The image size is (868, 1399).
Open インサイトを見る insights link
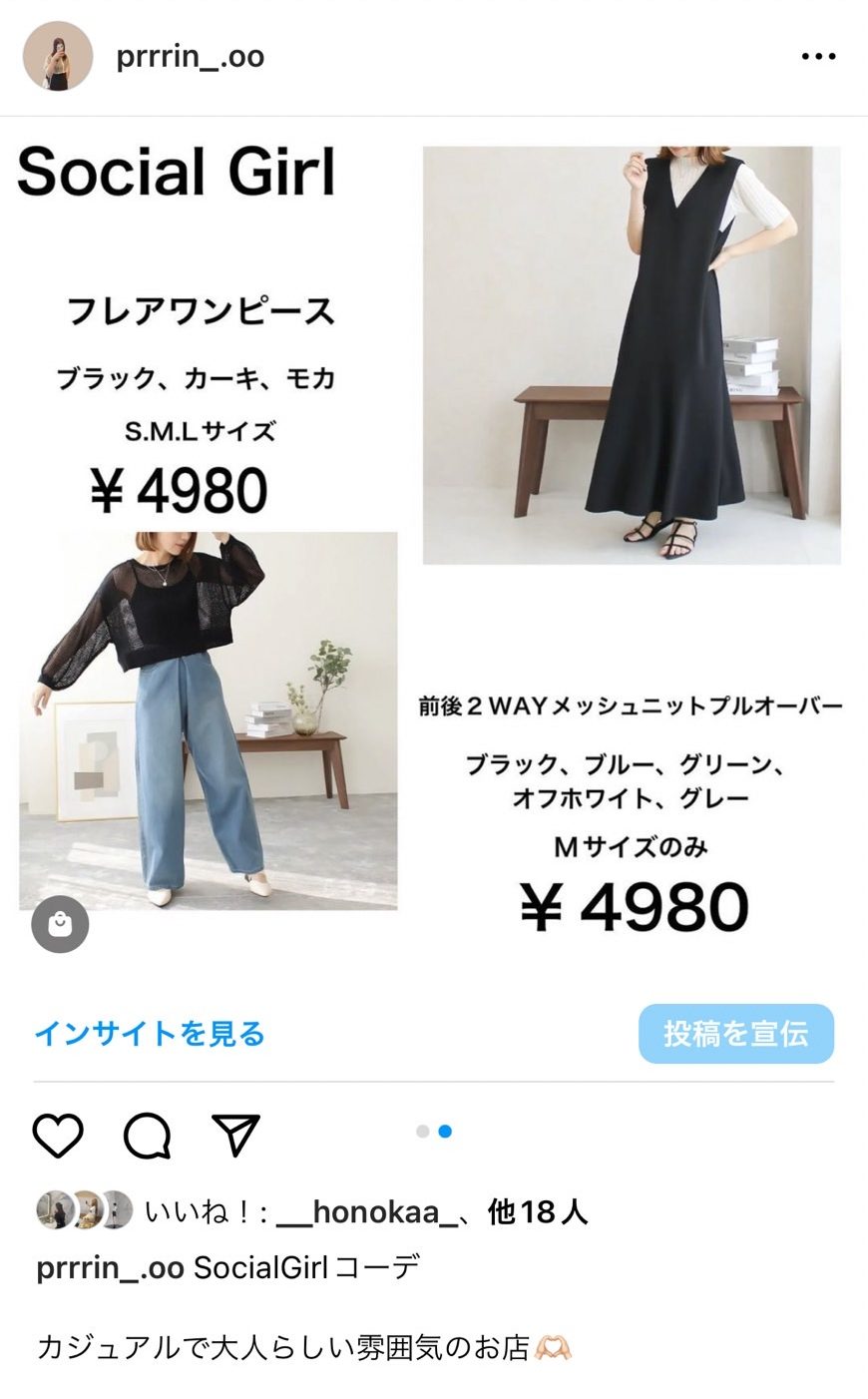[150, 1034]
